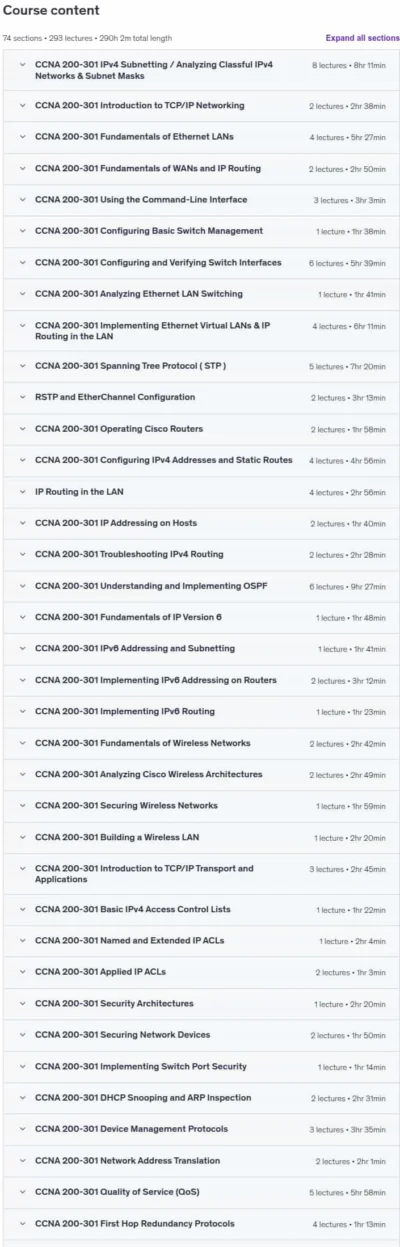Expand Spanning Tree Protocol (STP) section

pos(201,366)
